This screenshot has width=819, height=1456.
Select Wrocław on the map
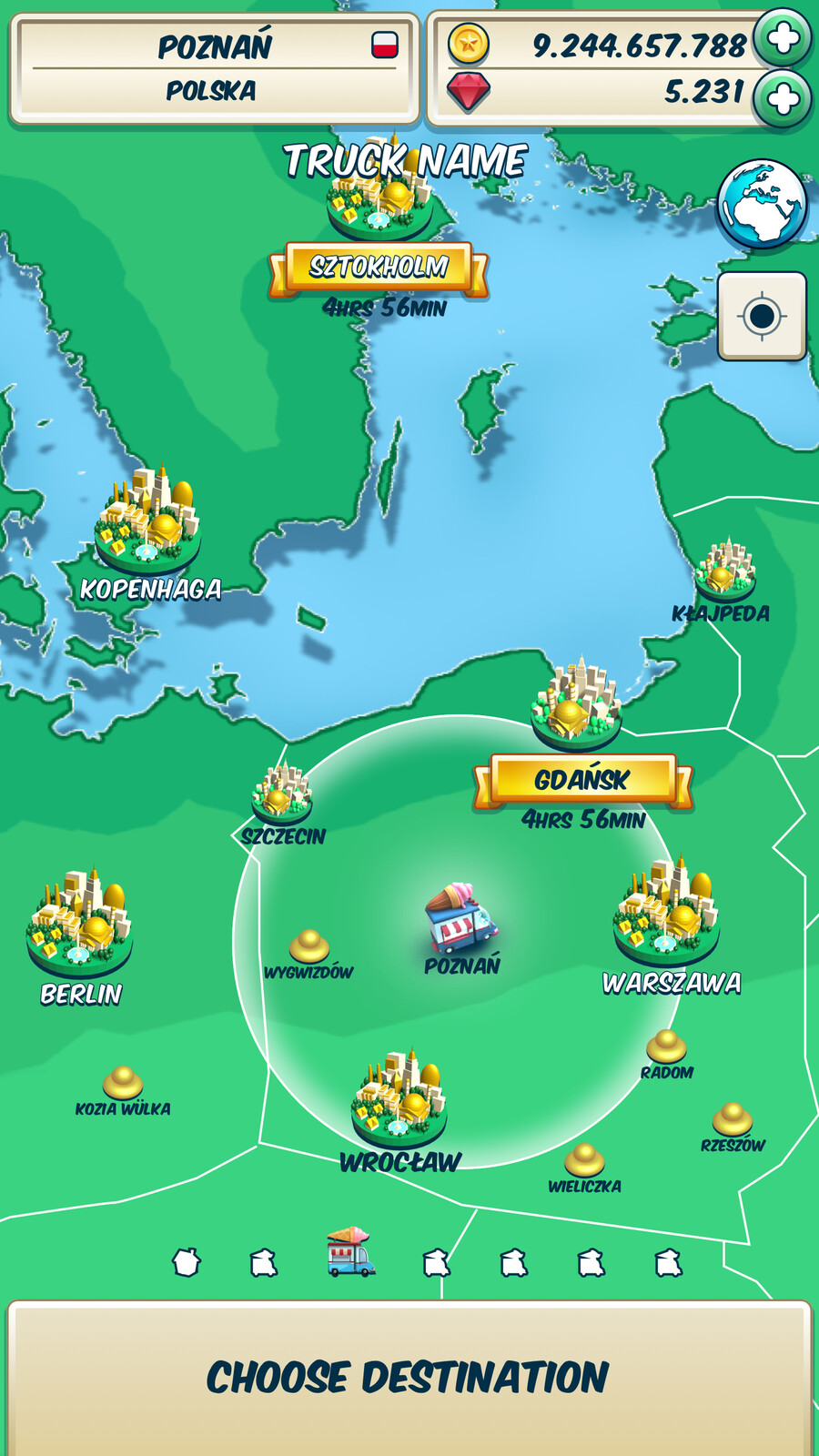(399, 1099)
